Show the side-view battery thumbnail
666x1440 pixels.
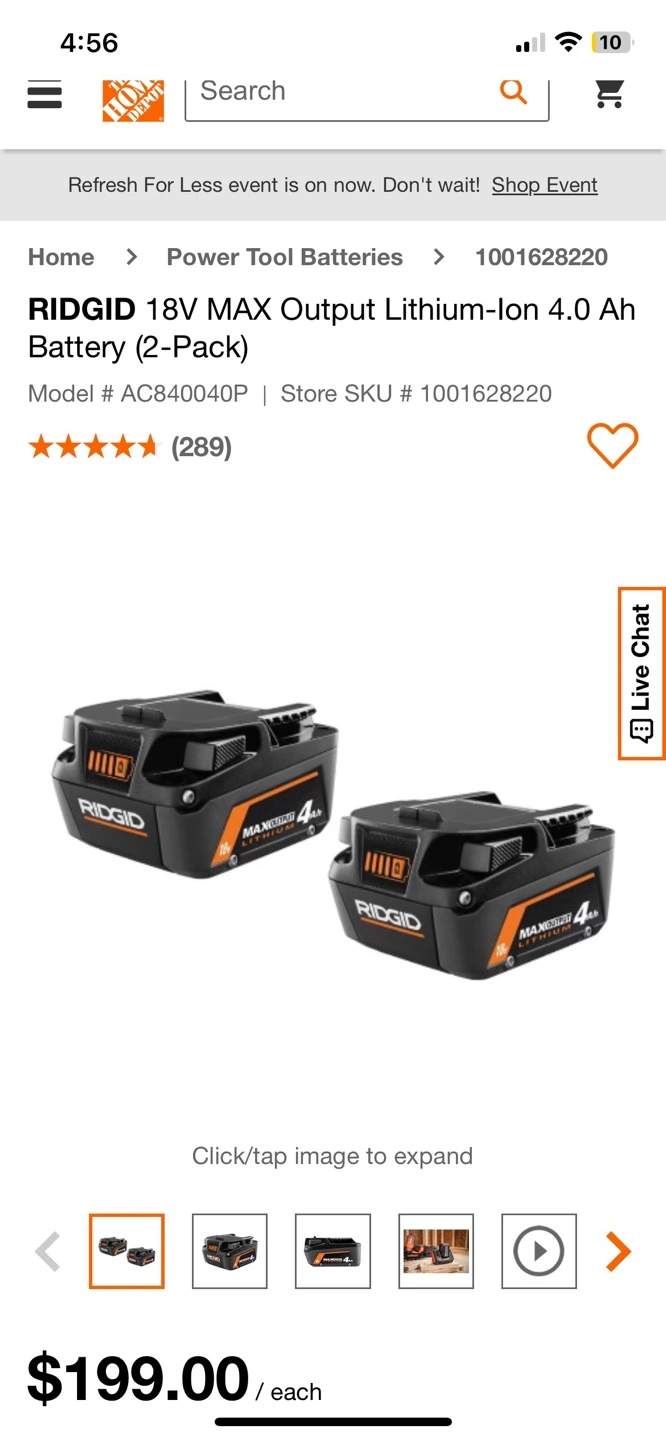pos(333,1251)
